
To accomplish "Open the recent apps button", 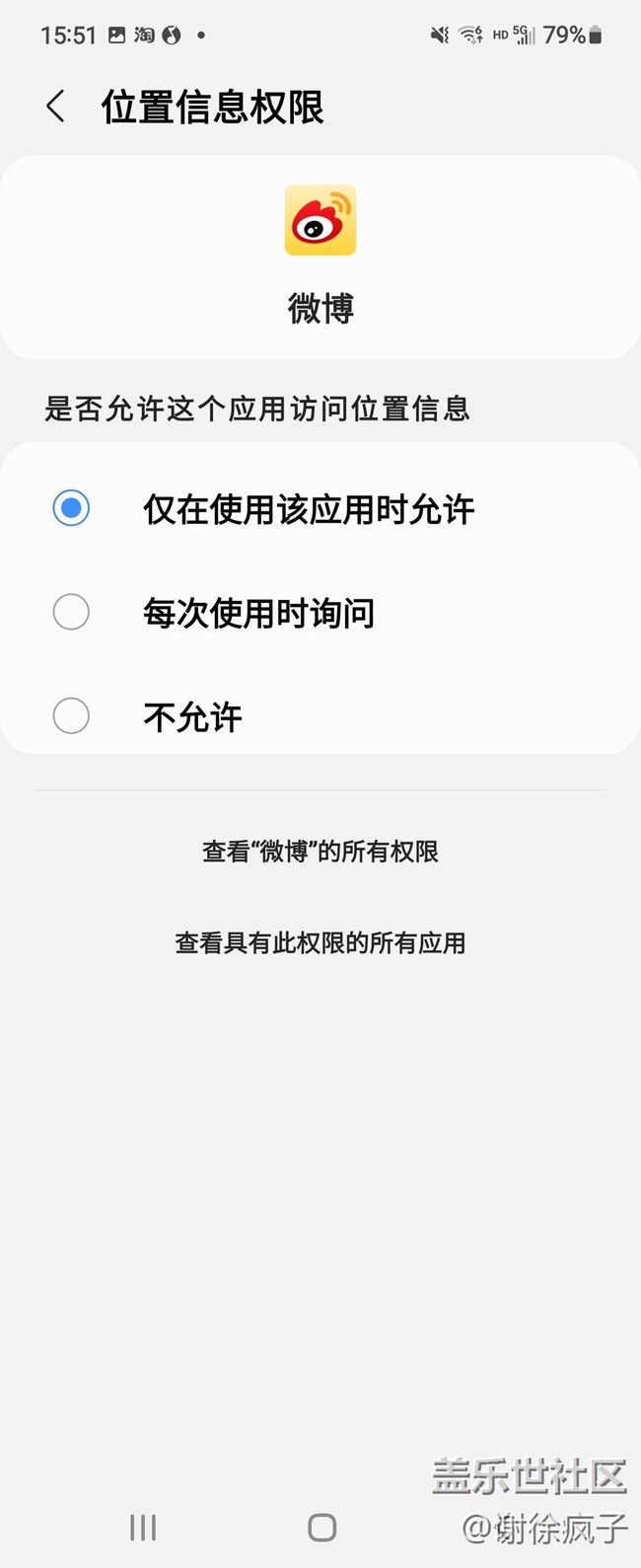I will tap(143, 1528).
